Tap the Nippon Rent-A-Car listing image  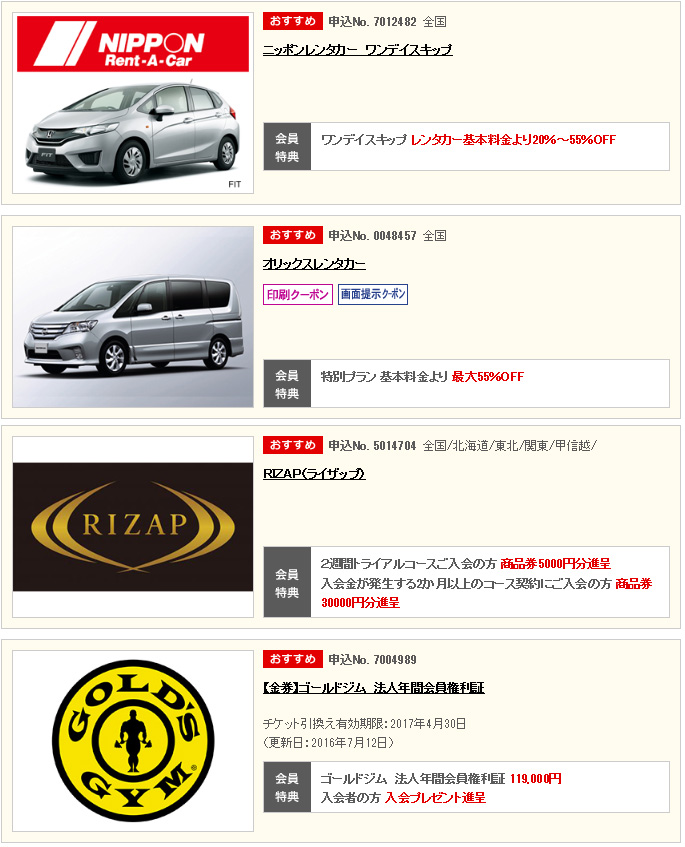133,103
